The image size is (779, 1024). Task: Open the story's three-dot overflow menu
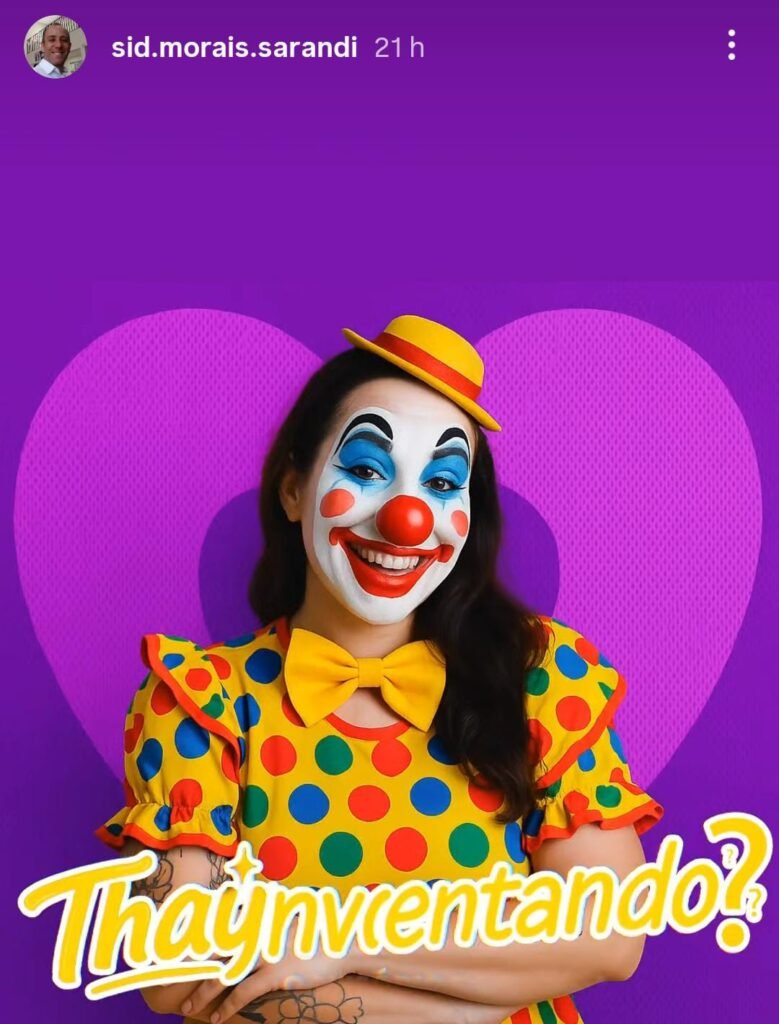coord(731,45)
